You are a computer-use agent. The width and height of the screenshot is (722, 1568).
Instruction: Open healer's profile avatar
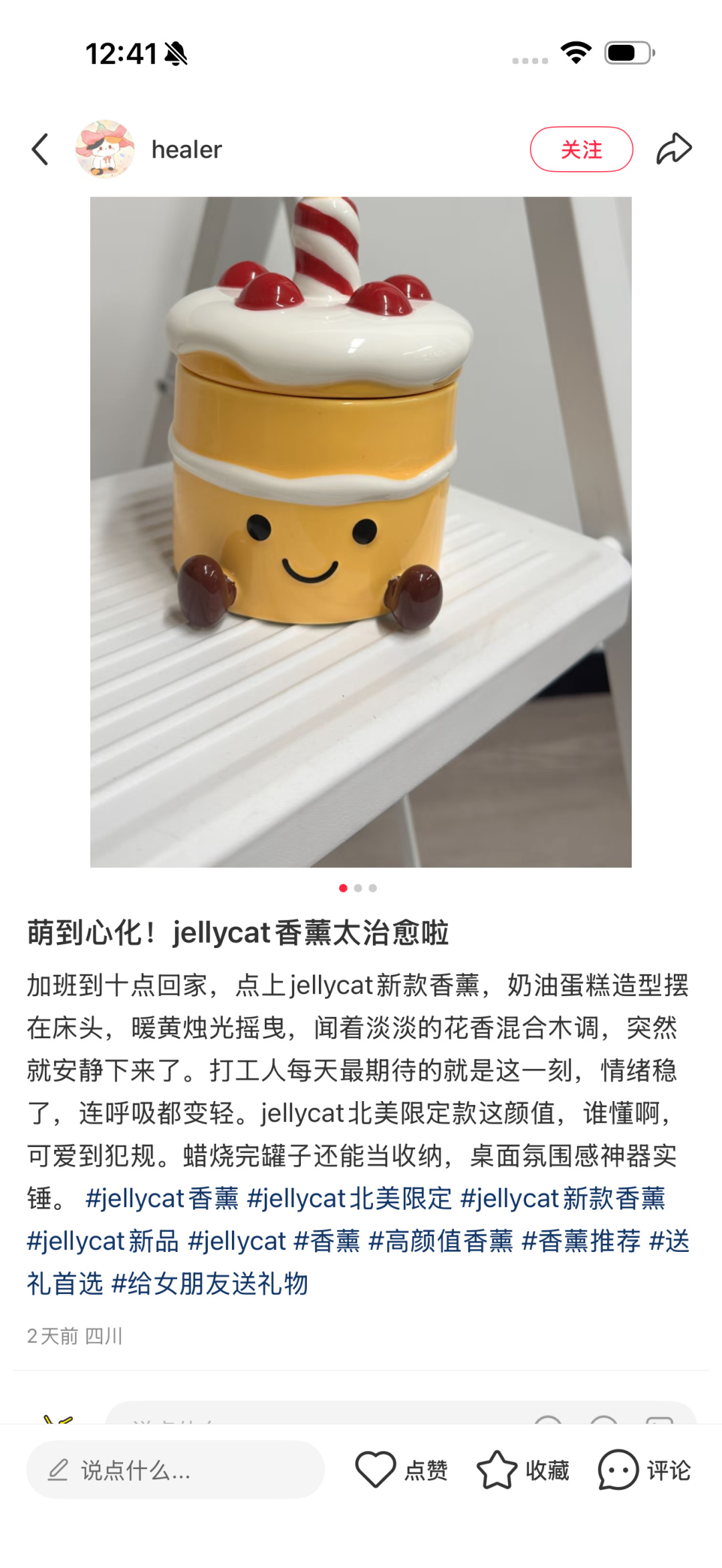[x=105, y=149]
